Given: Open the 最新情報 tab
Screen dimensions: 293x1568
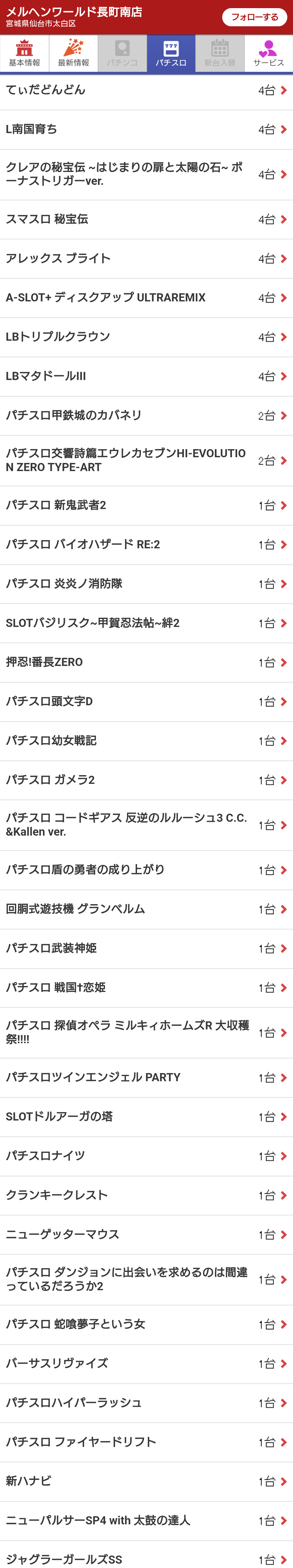Looking at the screenshot, I should point(73,54).
